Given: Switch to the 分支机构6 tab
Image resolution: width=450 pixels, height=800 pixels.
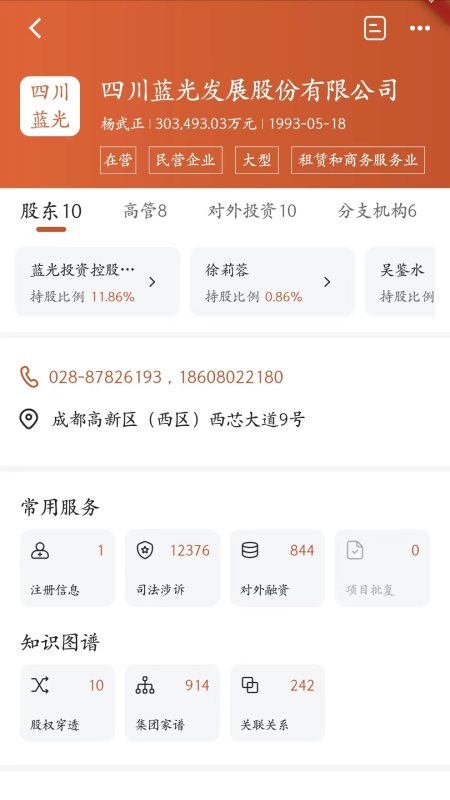Looking at the screenshot, I should [x=377, y=211].
